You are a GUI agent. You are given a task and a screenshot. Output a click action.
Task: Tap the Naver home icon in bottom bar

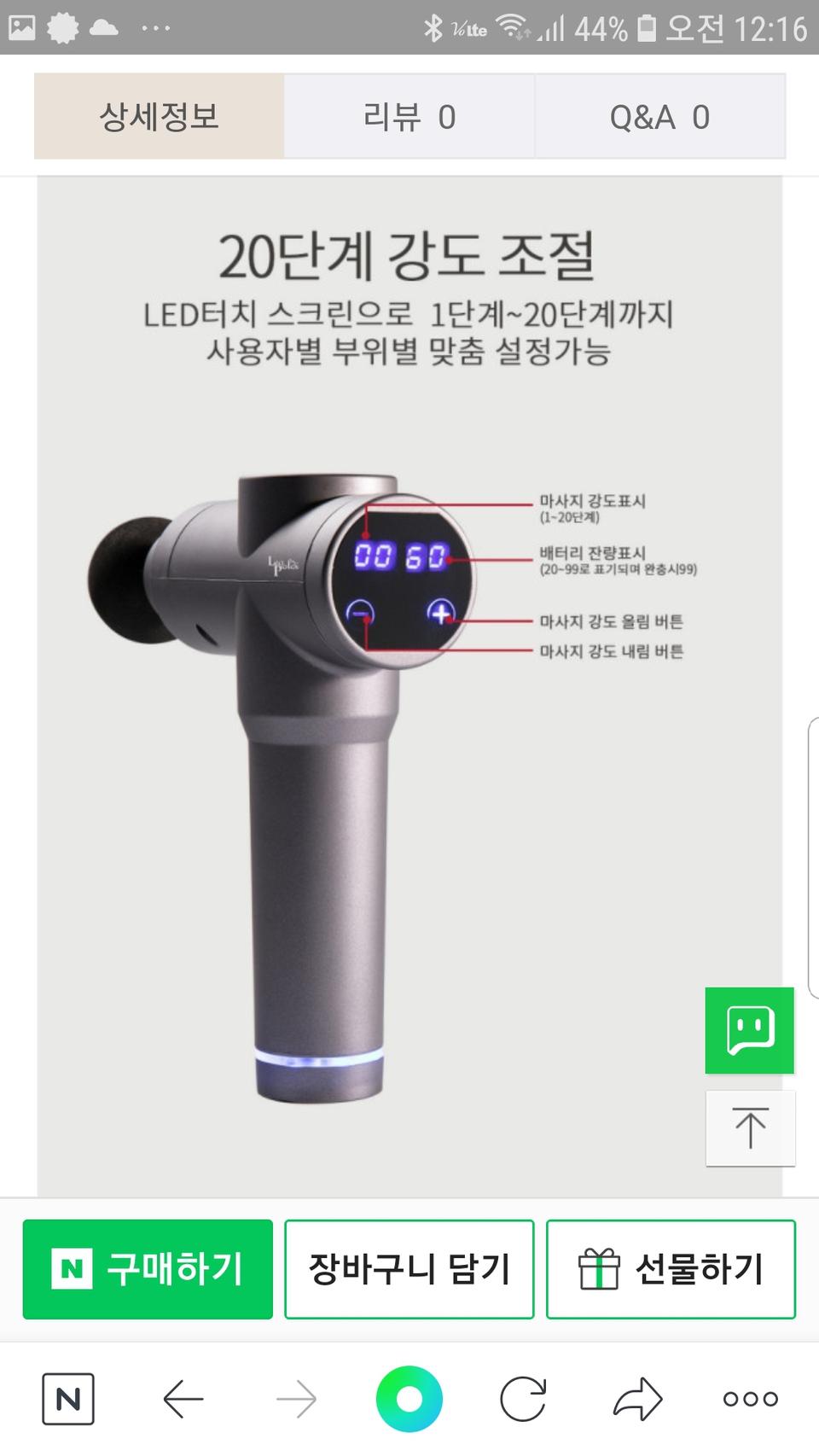coord(68,1399)
